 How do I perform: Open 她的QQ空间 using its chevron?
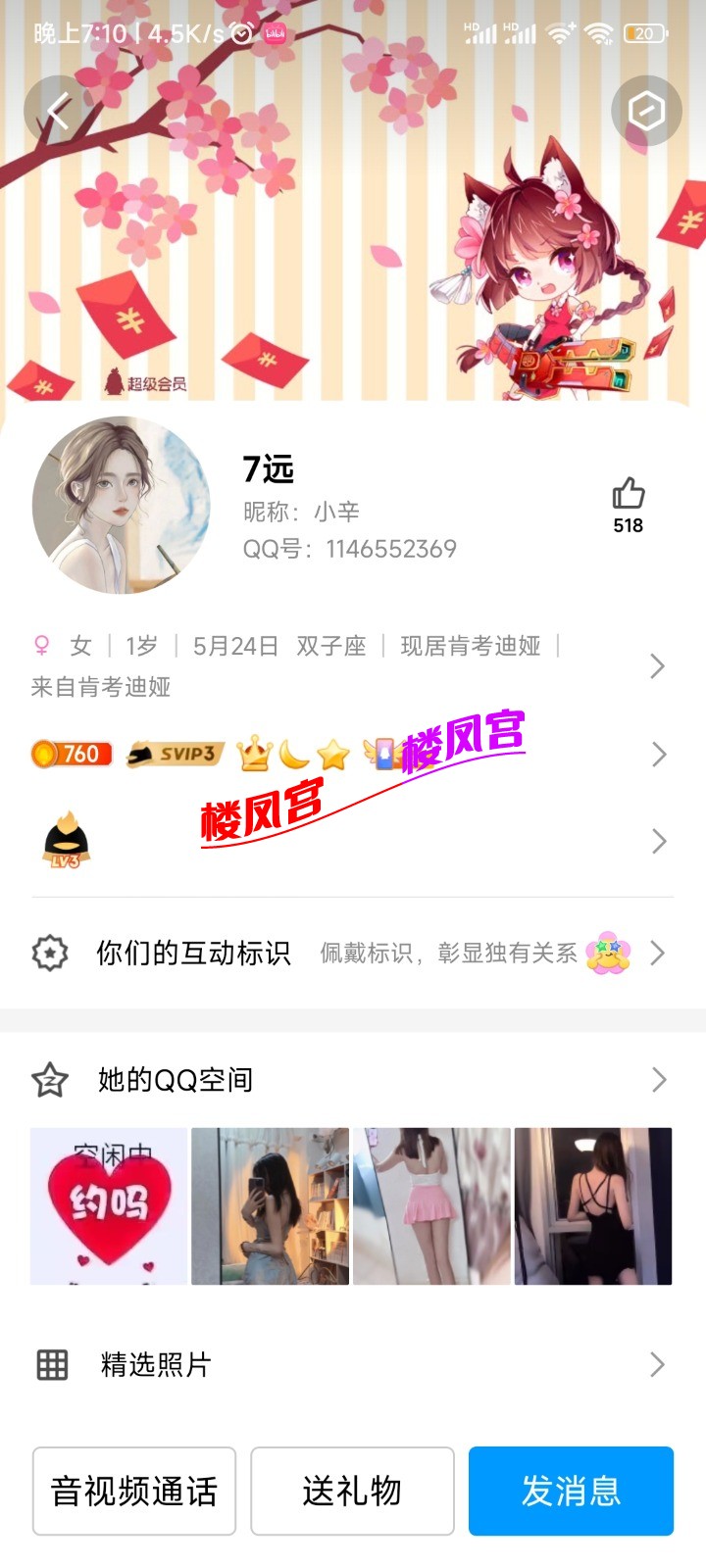pos(658,1080)
